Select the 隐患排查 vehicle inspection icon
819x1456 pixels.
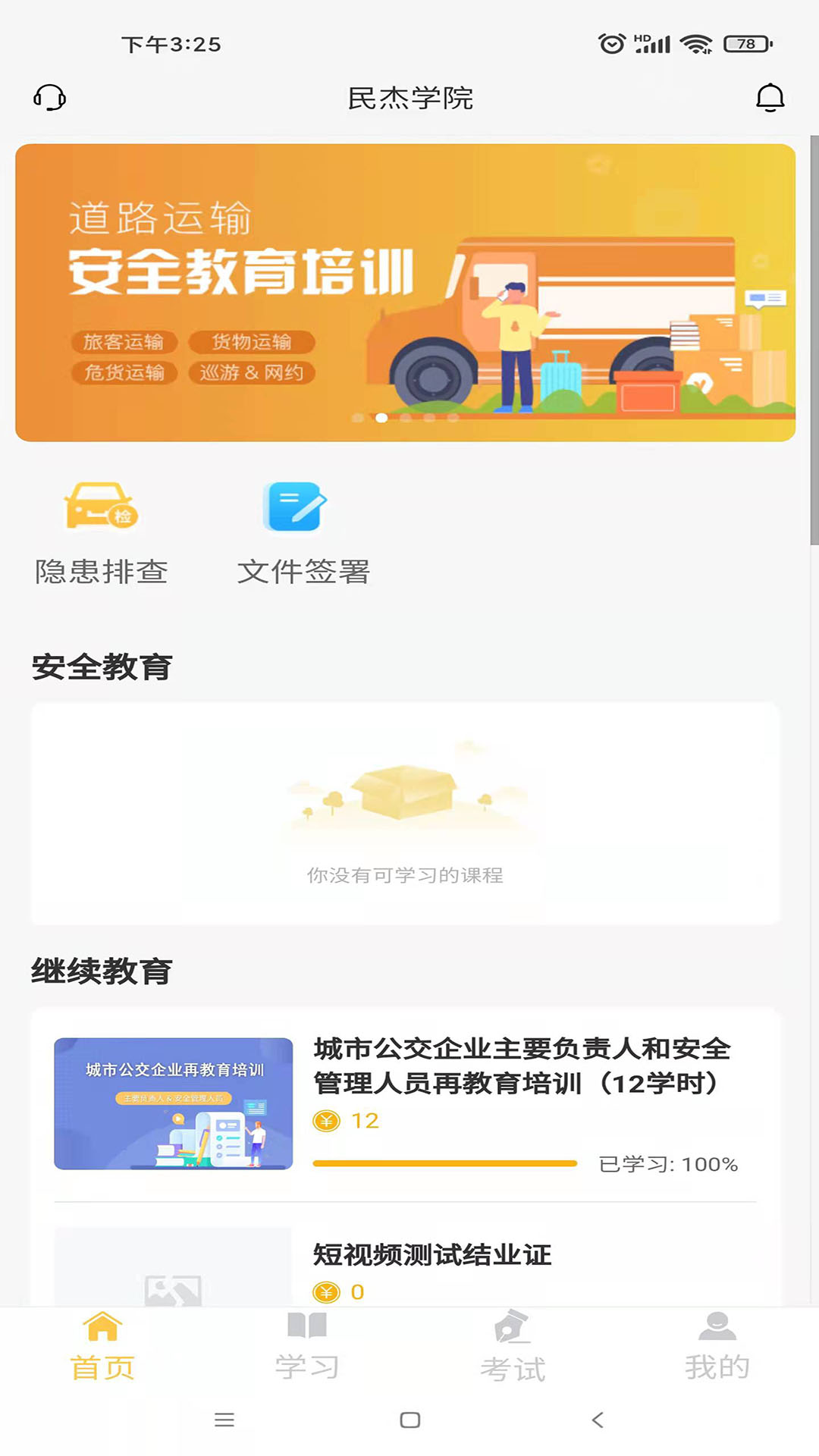pos(101,507)
